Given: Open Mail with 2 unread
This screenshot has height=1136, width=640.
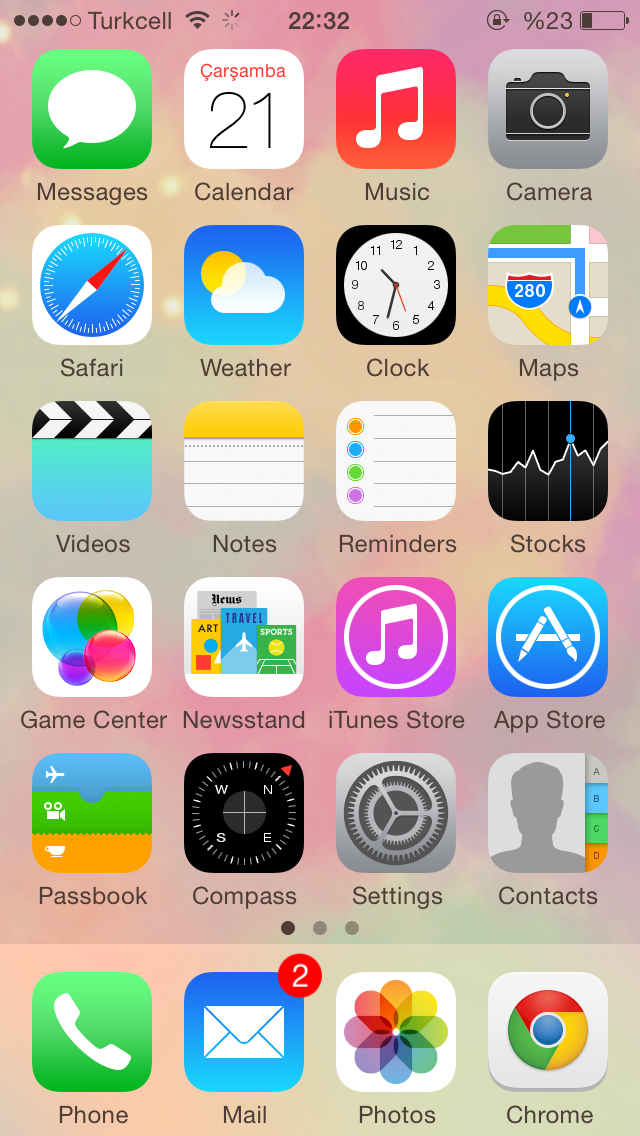Looking at the screenshot, I should point(244,1032).
